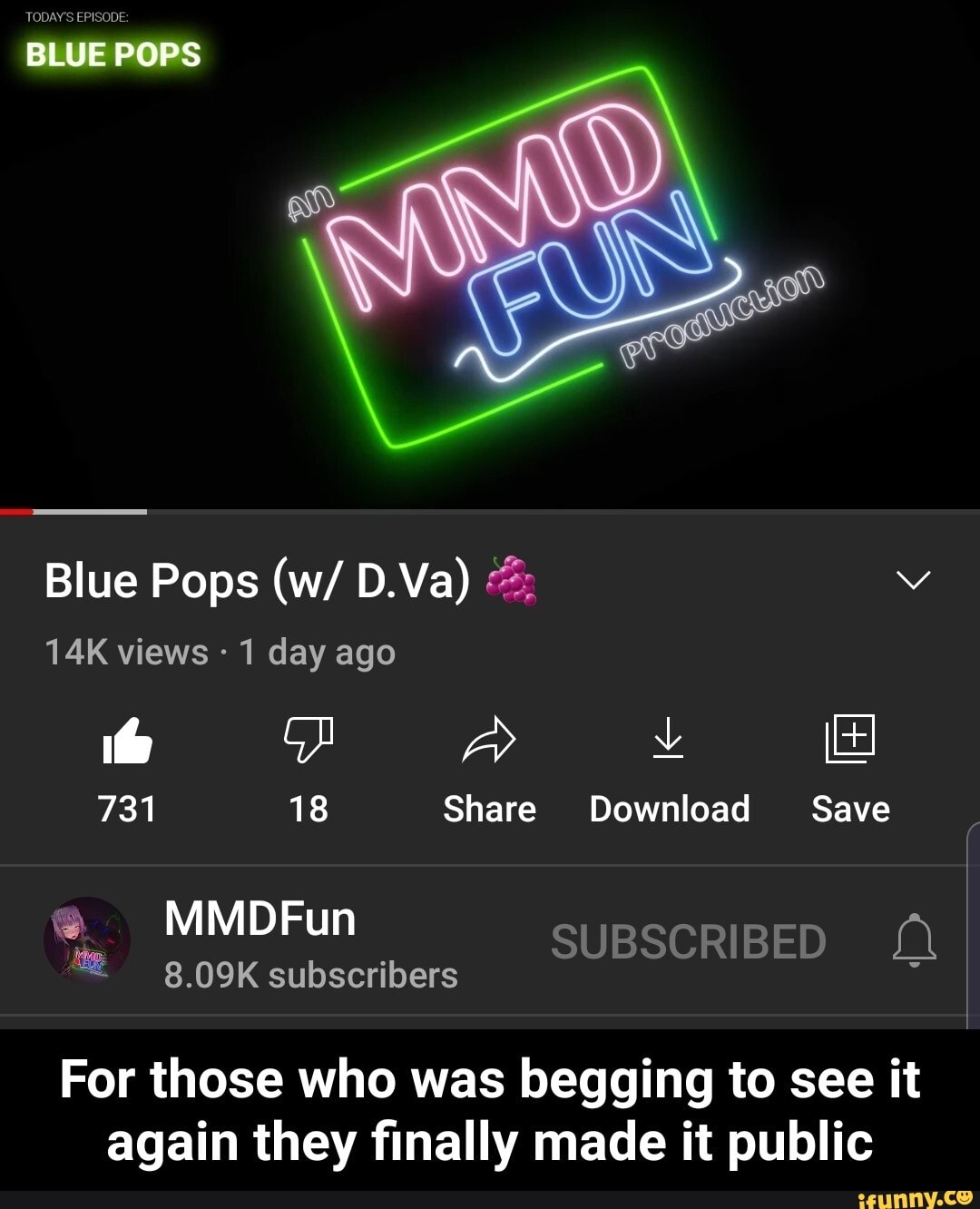Click the Download icon
Image resolution: width=980 pixels, height=1209 pixels.
(670, 740)
